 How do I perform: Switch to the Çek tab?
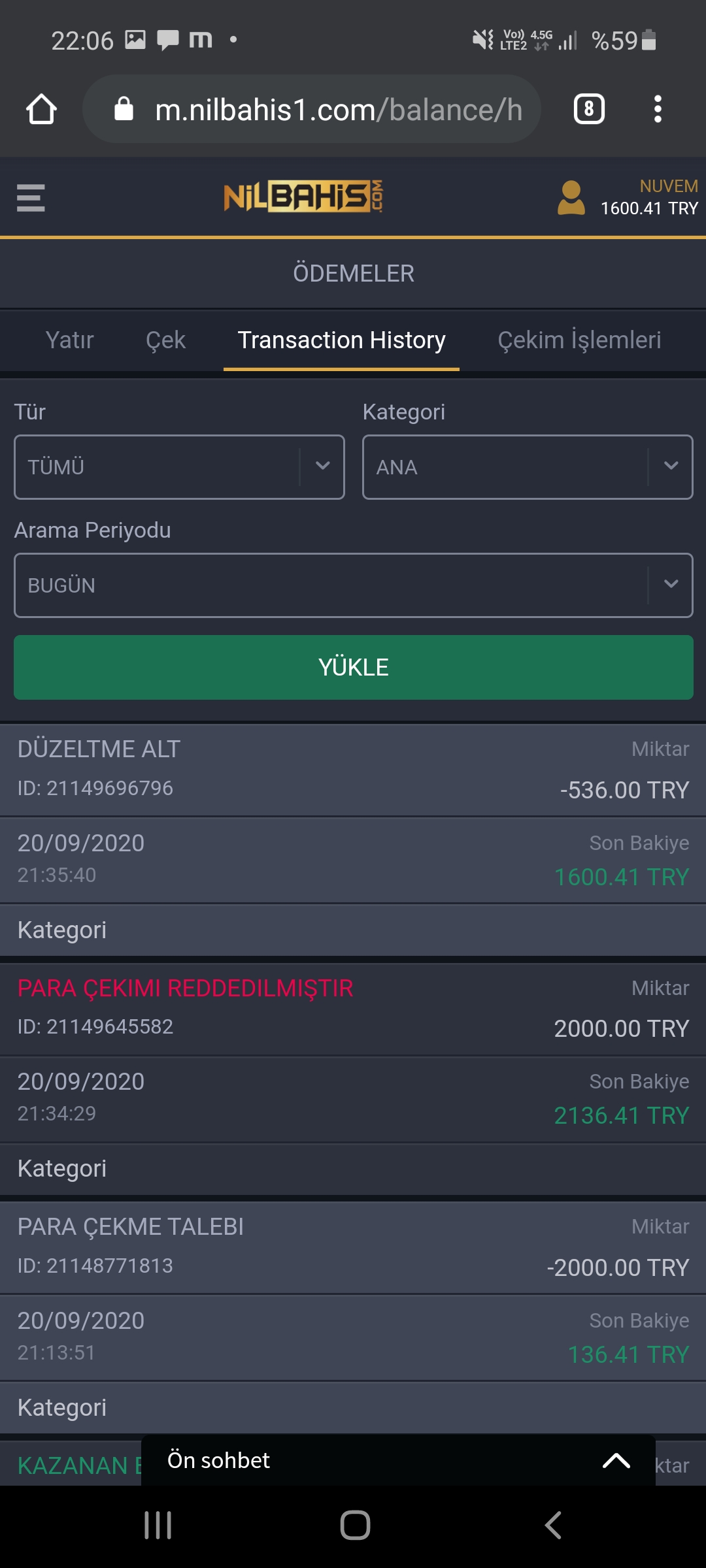[x=165, y=340]
